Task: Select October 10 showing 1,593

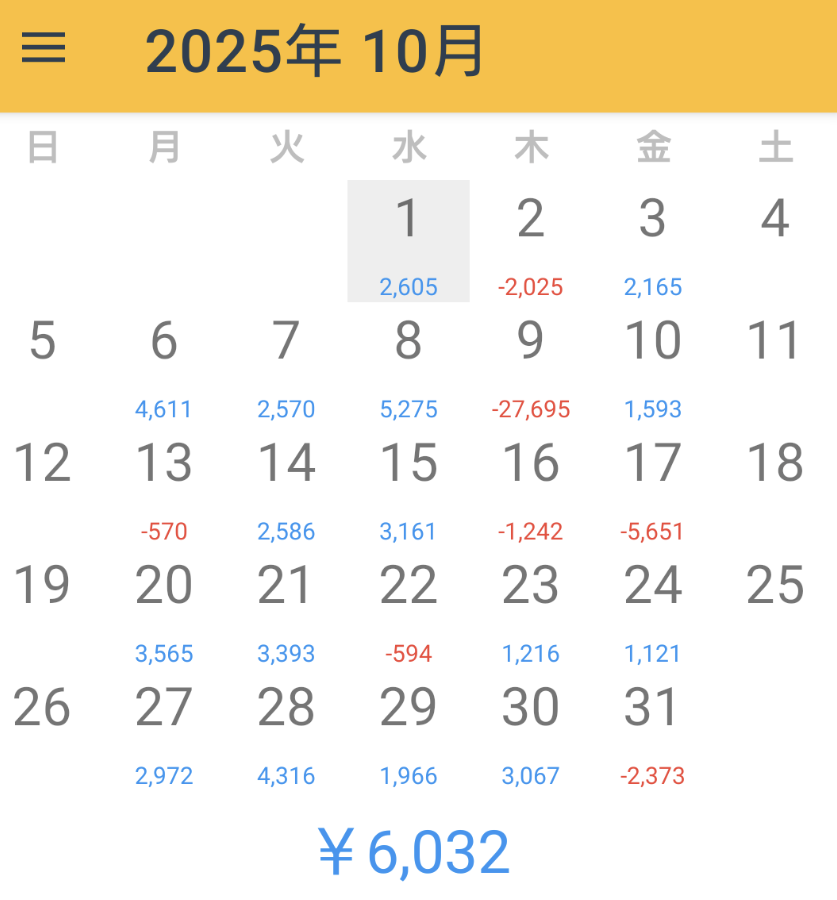Action: [x=653, y=363]
